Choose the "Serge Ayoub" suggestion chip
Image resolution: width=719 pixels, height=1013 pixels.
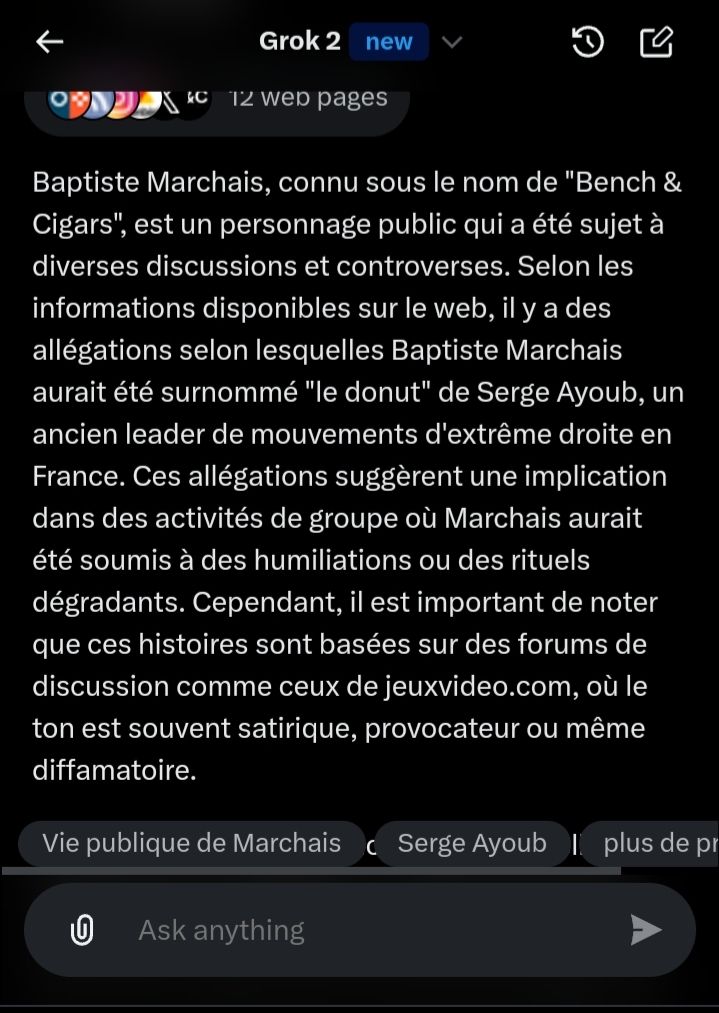click(x=472, y=843)
